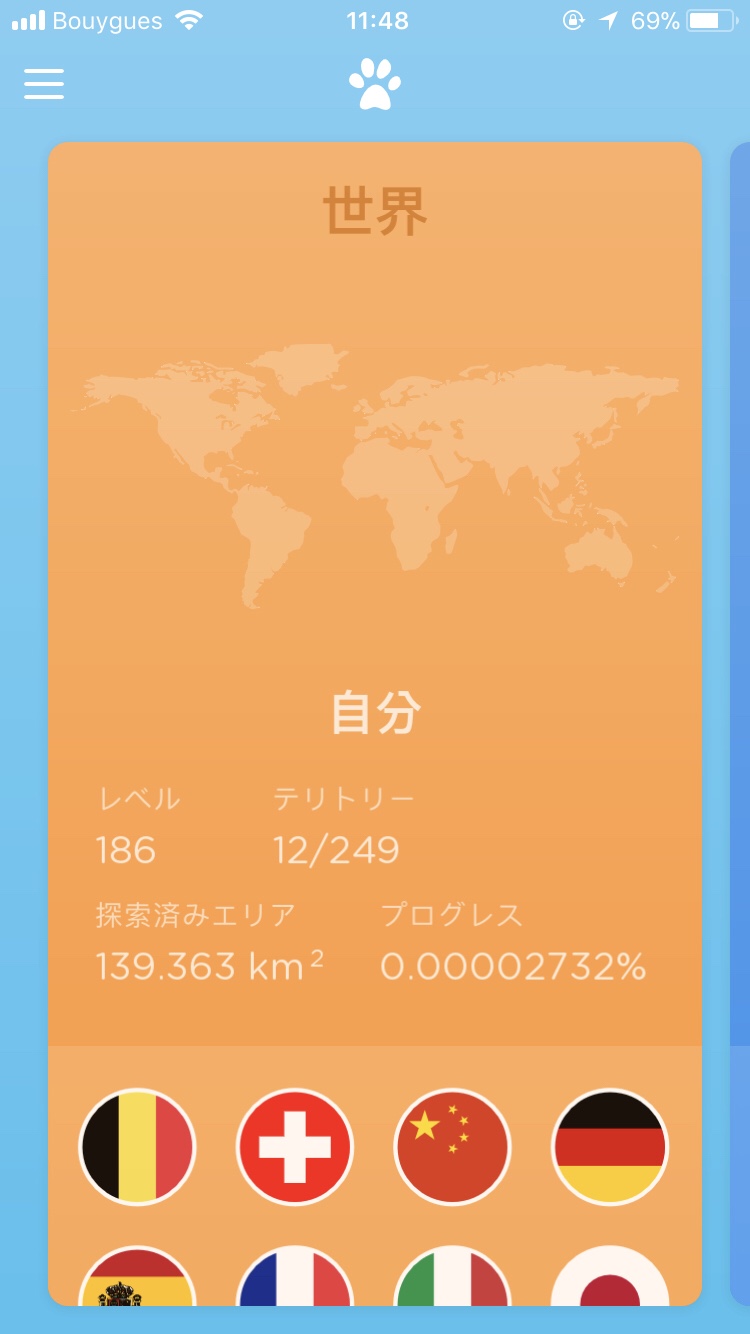Open the Japan flag territory
The height and width of the screenshot is (1334, 750).
click(x=610, y=1275)
